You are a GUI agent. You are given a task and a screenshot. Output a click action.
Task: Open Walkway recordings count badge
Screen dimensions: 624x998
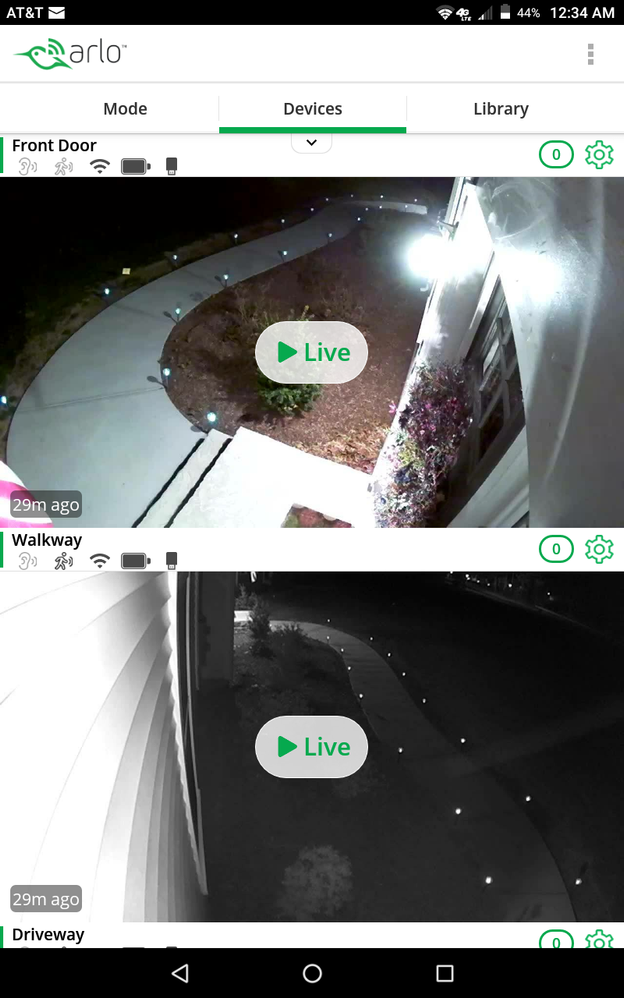[556, 549]
